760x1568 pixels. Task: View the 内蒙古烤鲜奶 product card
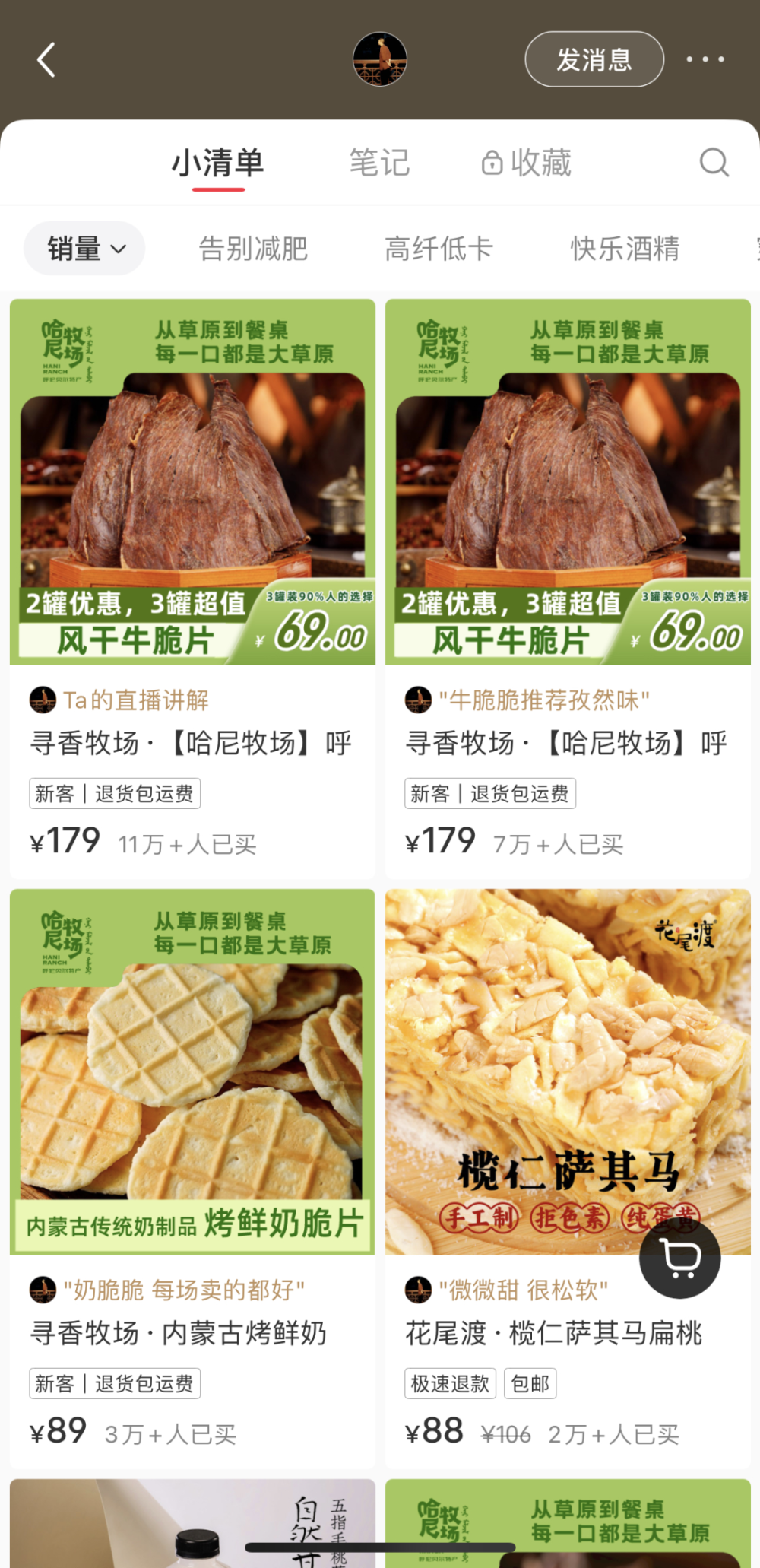tap(192, 1072)
